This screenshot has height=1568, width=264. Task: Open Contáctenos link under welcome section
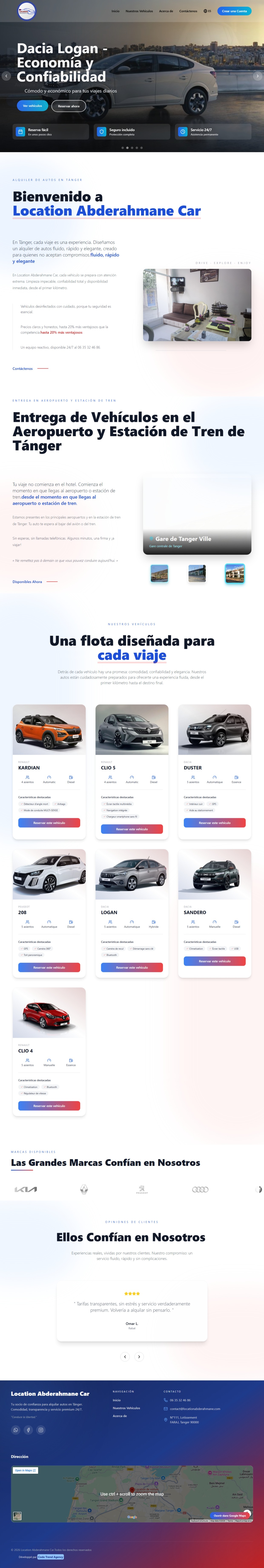[23, 368]
